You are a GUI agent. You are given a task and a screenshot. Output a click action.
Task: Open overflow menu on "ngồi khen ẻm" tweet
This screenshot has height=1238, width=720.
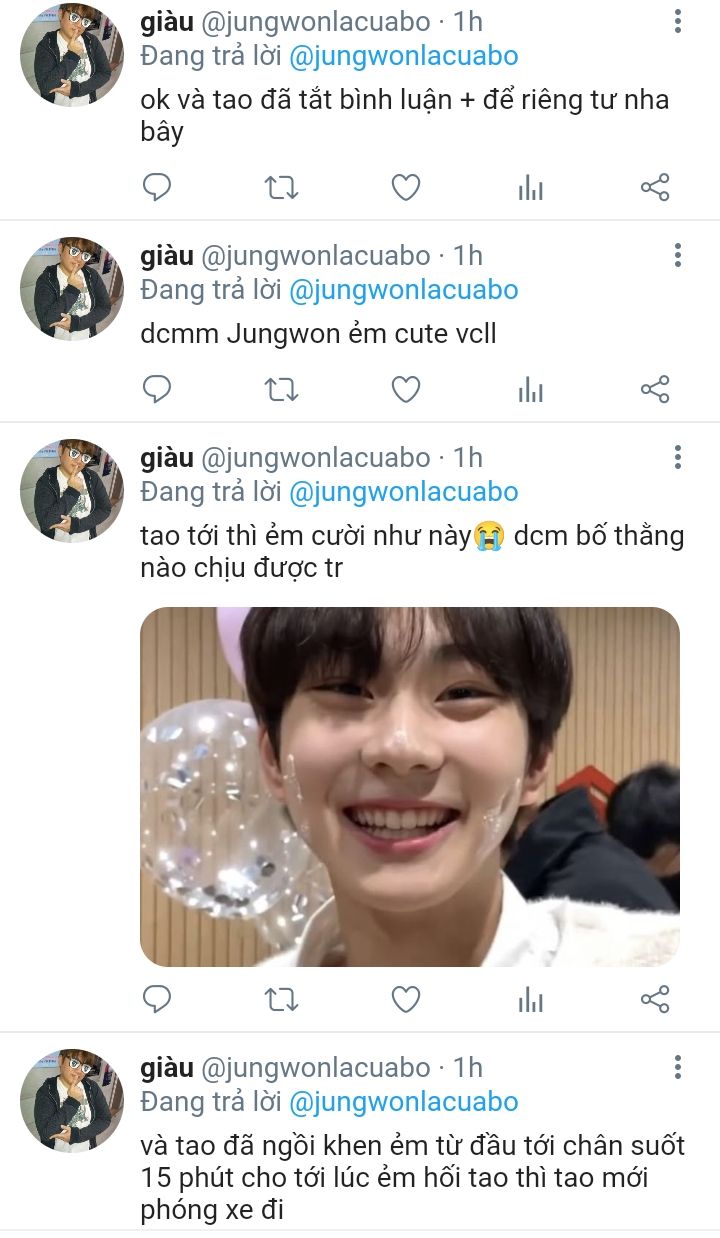677,1067
